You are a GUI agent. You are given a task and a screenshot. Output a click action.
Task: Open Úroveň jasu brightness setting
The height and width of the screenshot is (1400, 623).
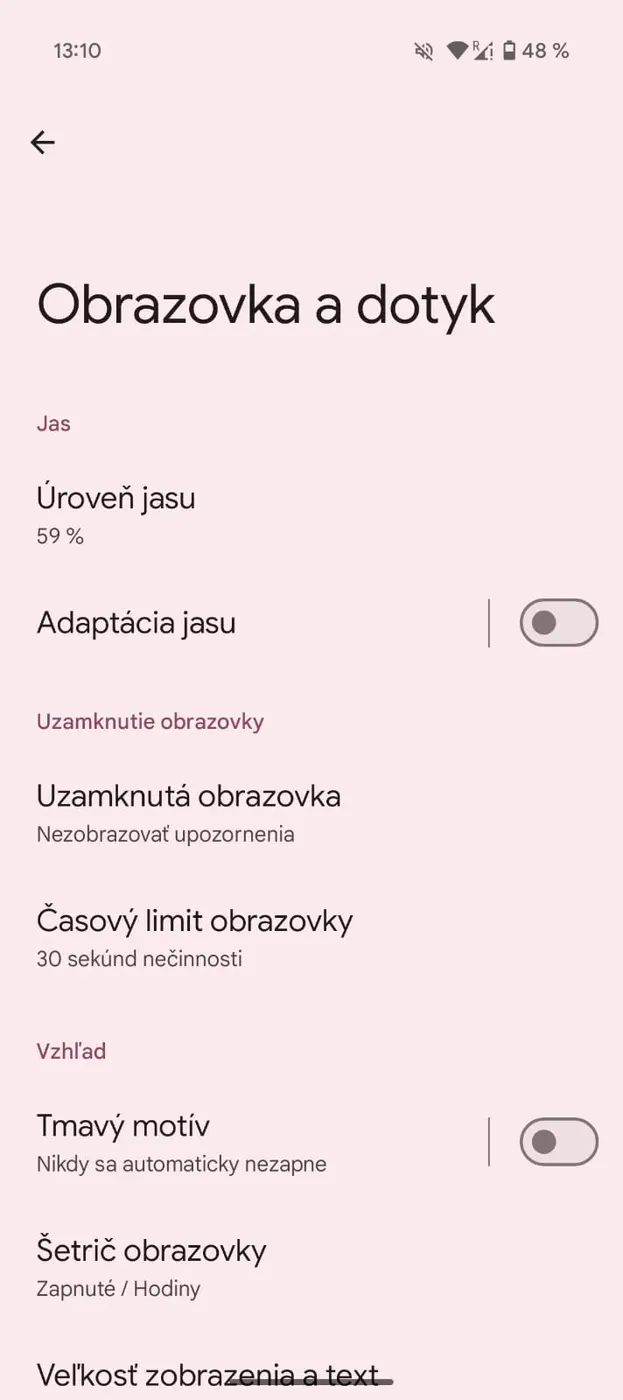tap(116, 513)
